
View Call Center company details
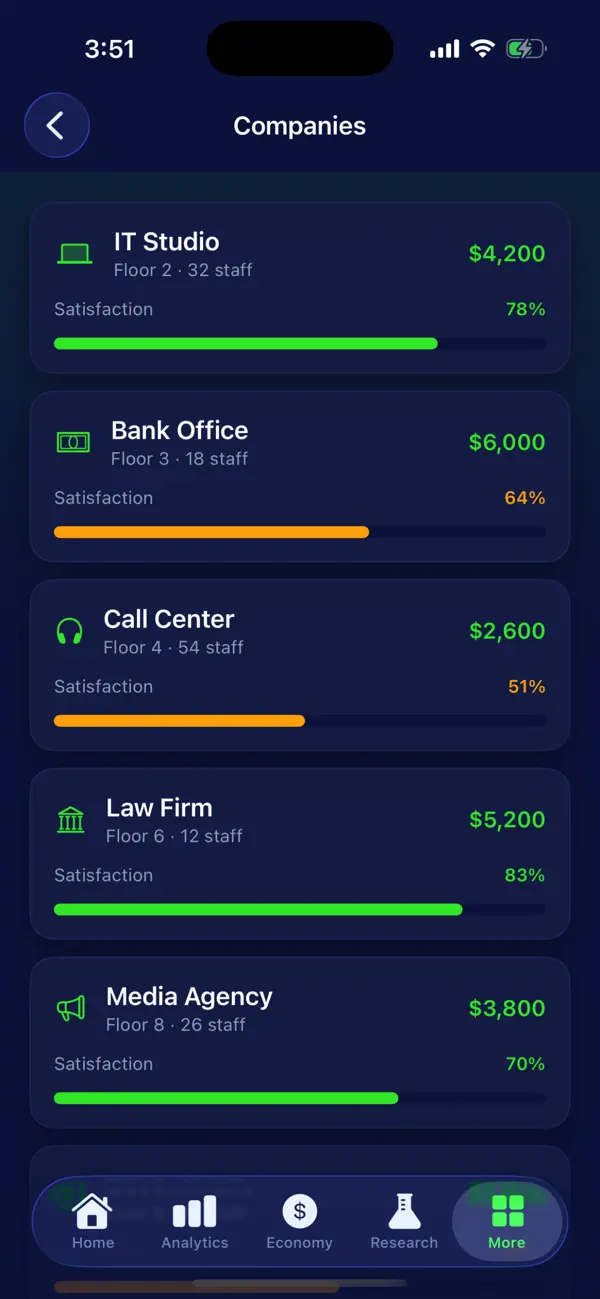pyautogui.click(x=300, y=665)
